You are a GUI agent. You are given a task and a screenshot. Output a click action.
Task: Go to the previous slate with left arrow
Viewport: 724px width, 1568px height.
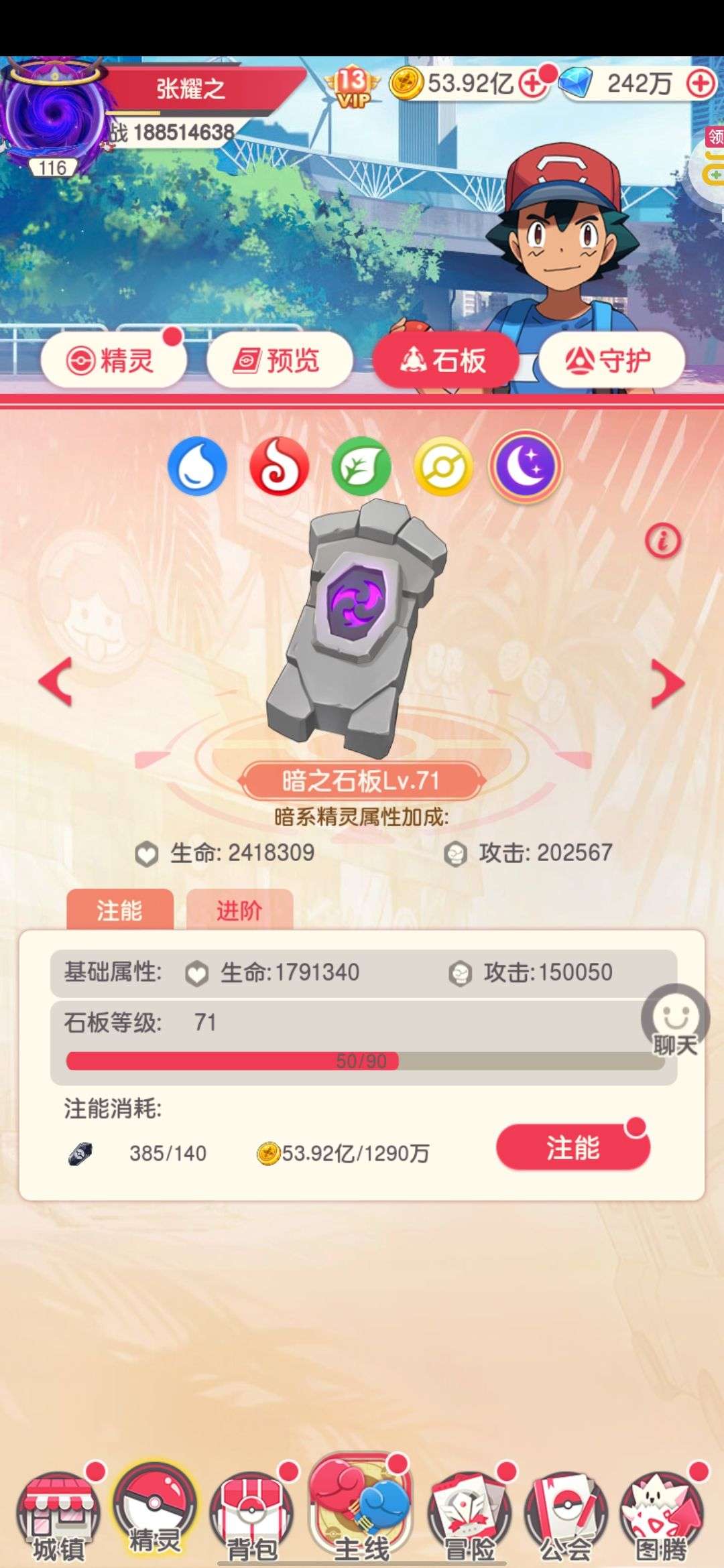[55, 682]
